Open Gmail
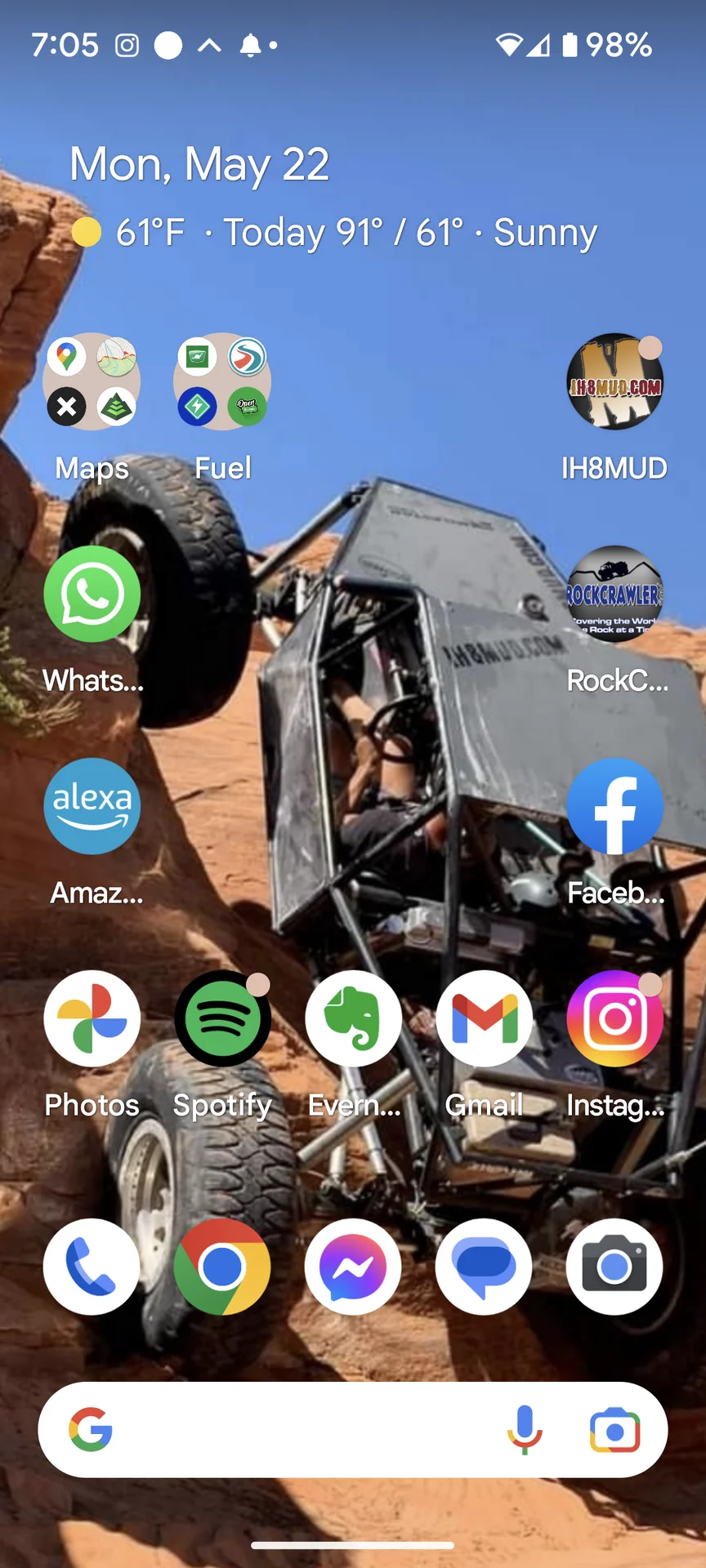706x1568 pixels. [x=484, y=1019]
